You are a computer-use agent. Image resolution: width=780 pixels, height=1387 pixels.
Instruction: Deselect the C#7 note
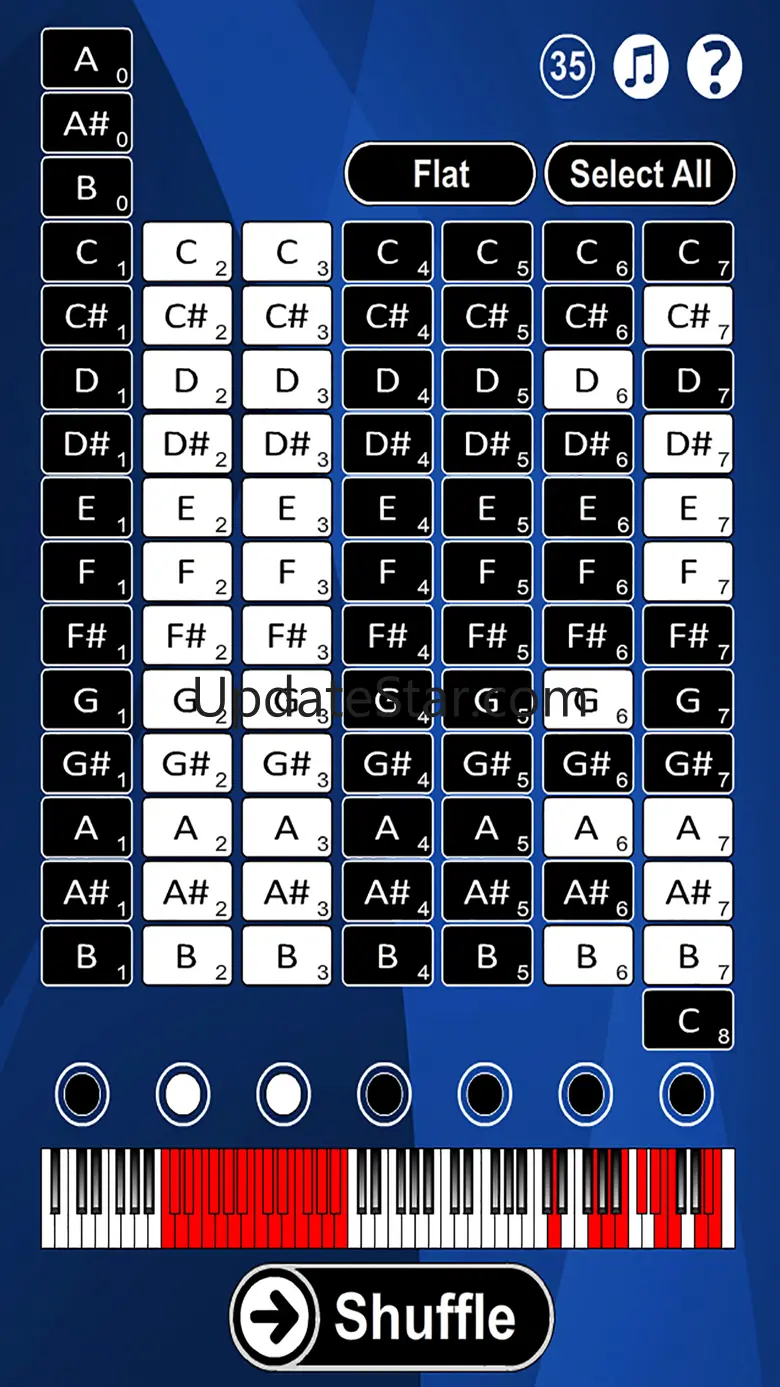click(x=688, y=316)
